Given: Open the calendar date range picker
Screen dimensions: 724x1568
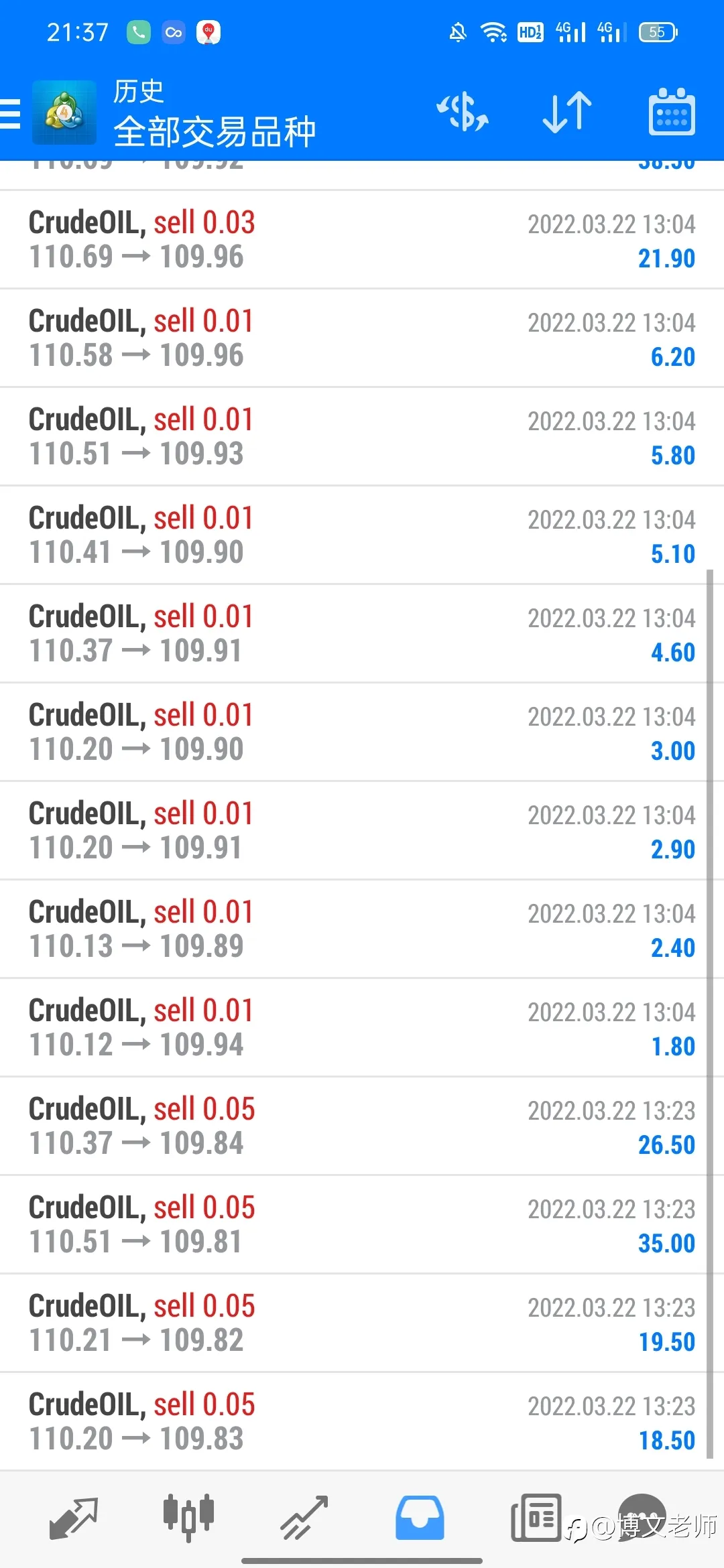Looking at the screenshot, I should click(672, 112).
